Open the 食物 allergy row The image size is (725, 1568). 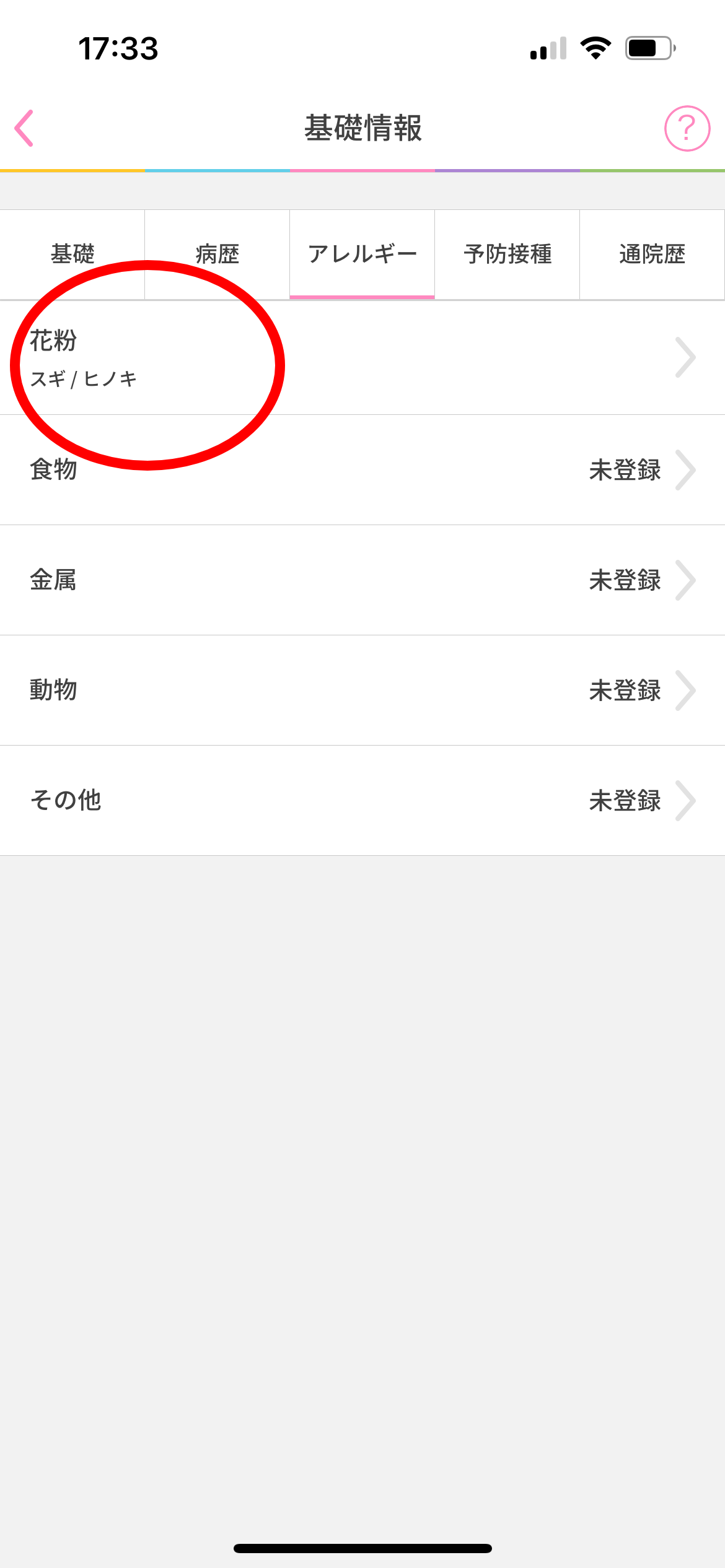(x=362, y=470)
